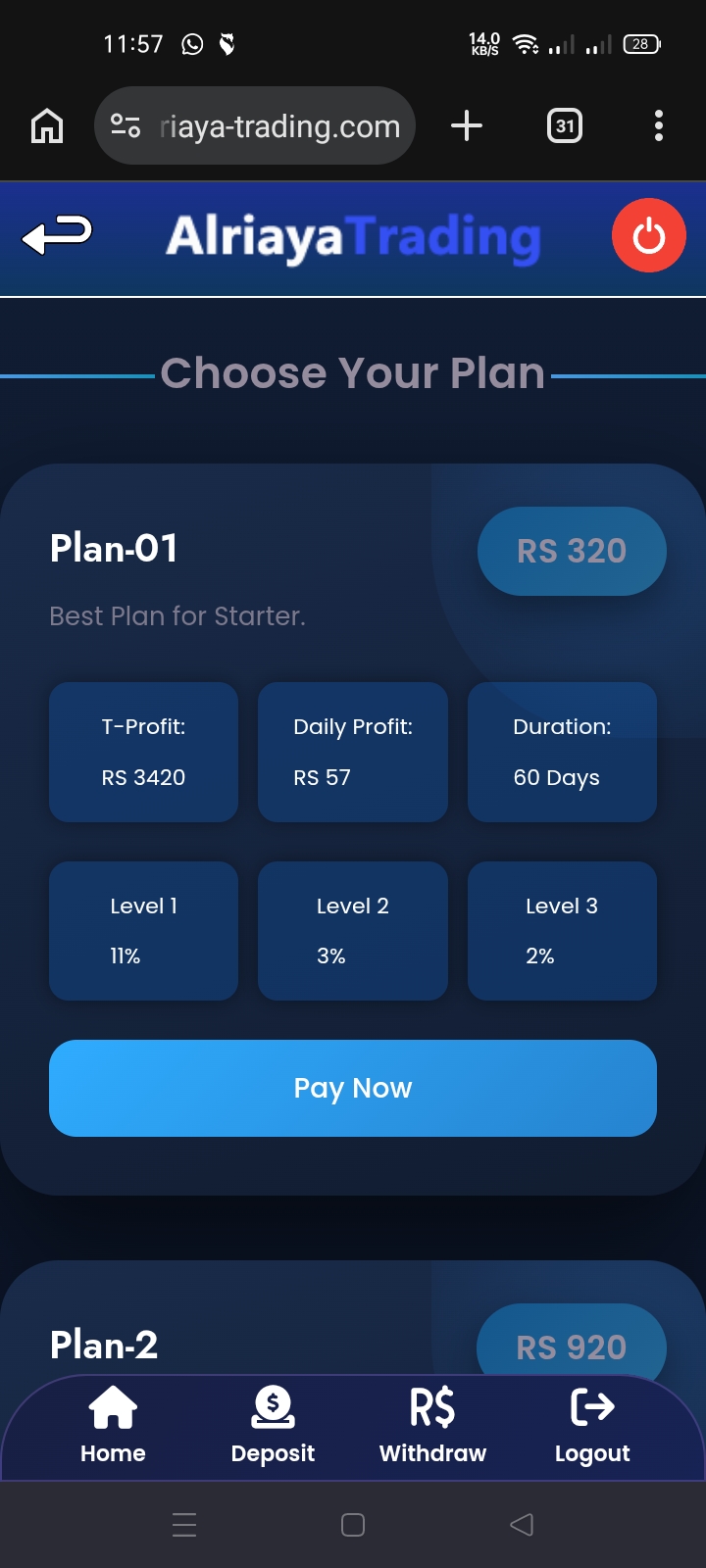View the 31 open tabs
The image size is (706, 1568).
point(565,125)
